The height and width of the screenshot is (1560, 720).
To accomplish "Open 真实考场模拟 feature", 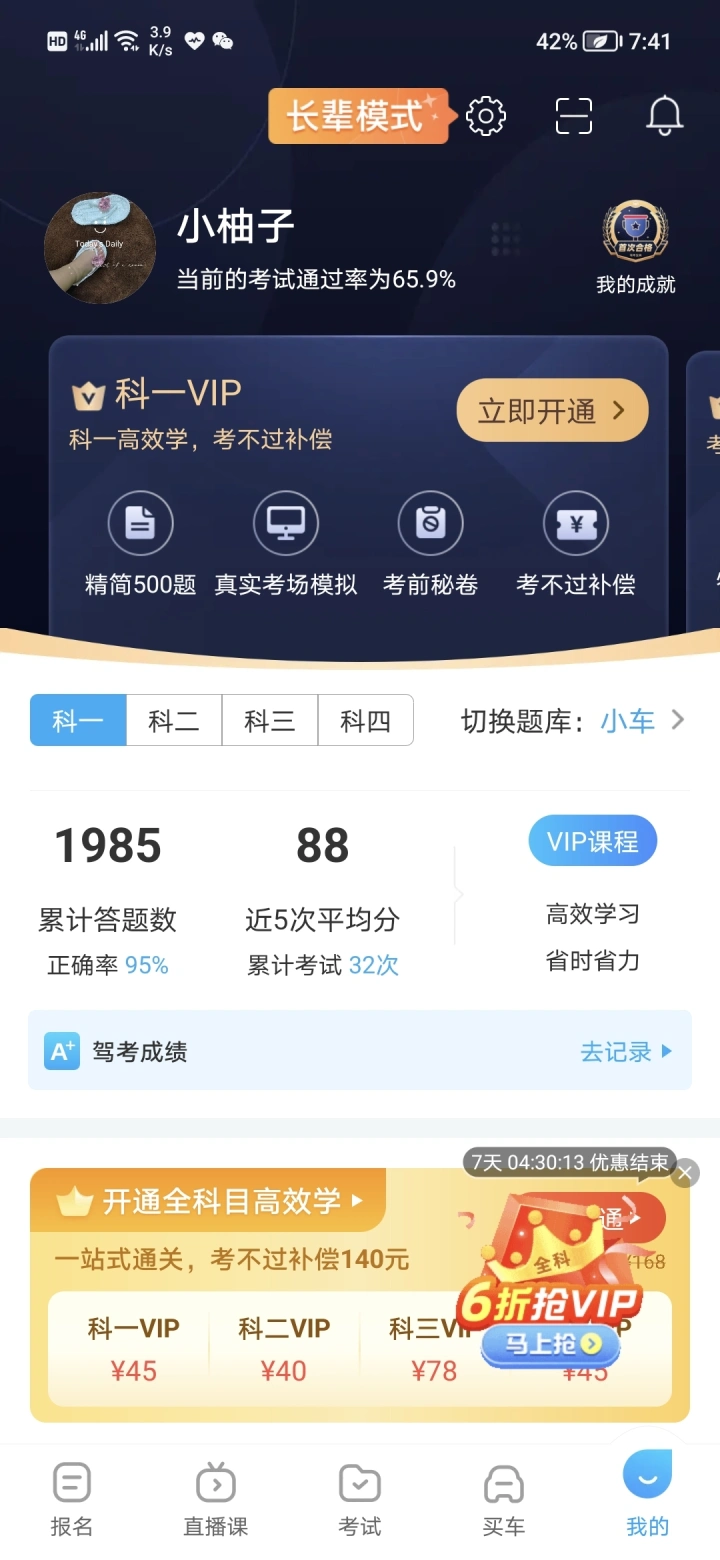I will [286, 545].
